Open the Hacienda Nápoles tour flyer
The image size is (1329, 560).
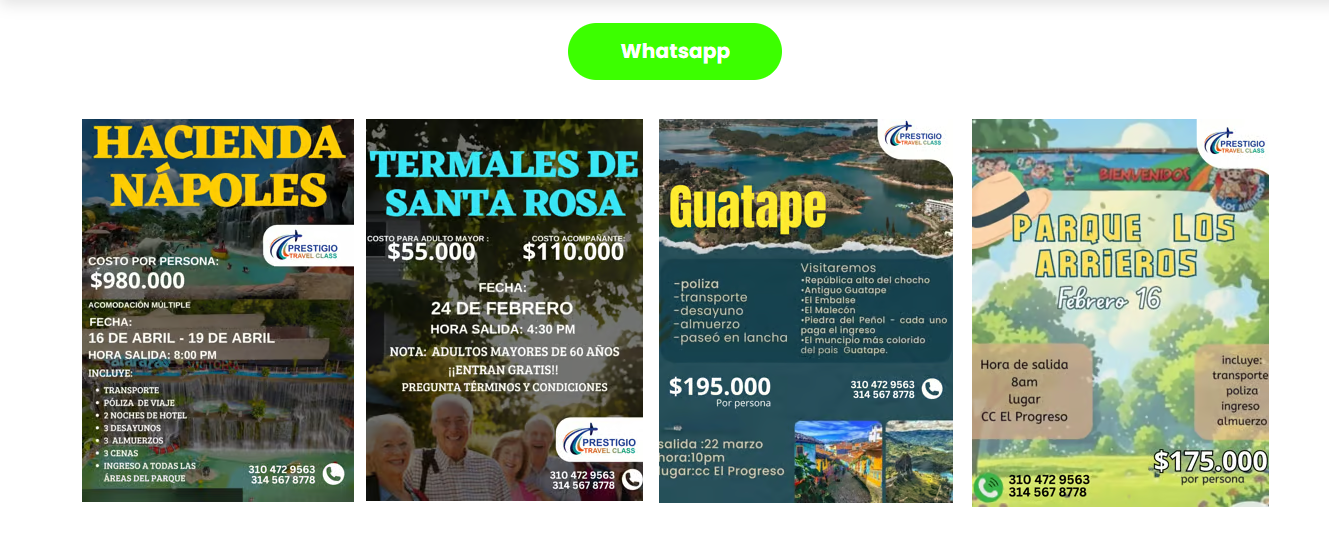218,310
